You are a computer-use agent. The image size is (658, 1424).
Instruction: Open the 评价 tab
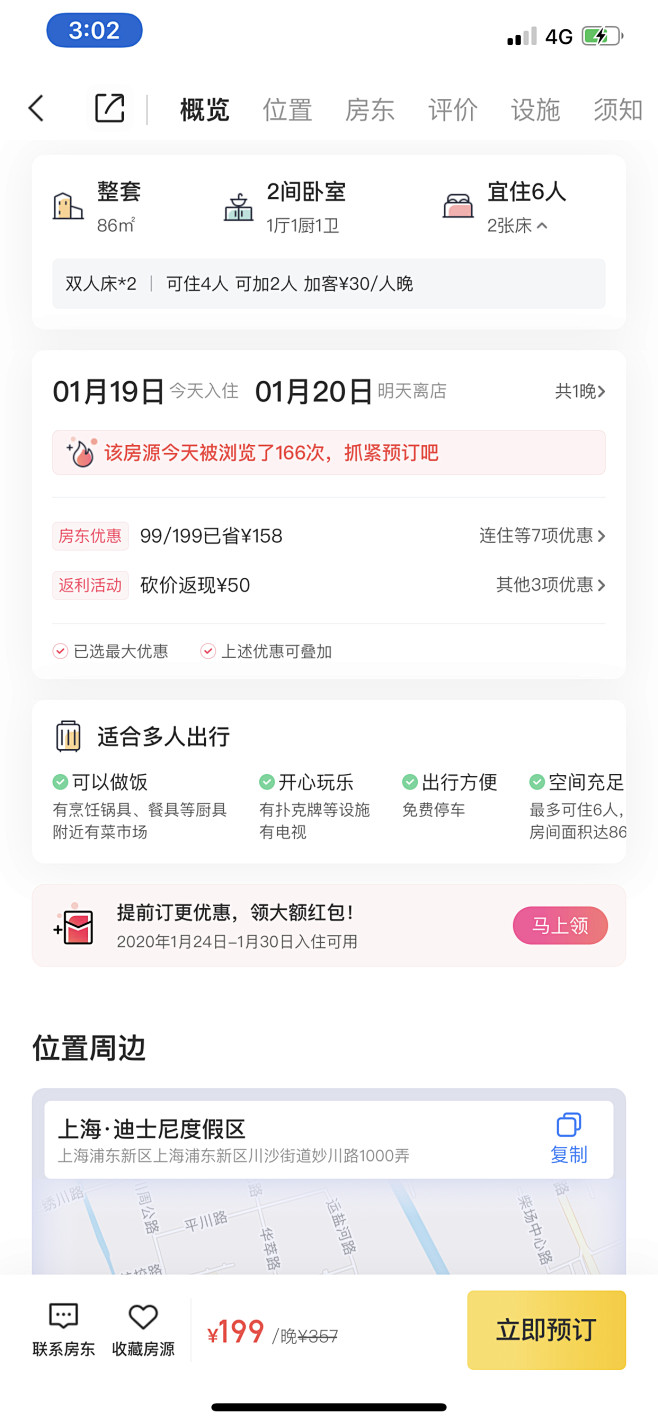[453, 110]
